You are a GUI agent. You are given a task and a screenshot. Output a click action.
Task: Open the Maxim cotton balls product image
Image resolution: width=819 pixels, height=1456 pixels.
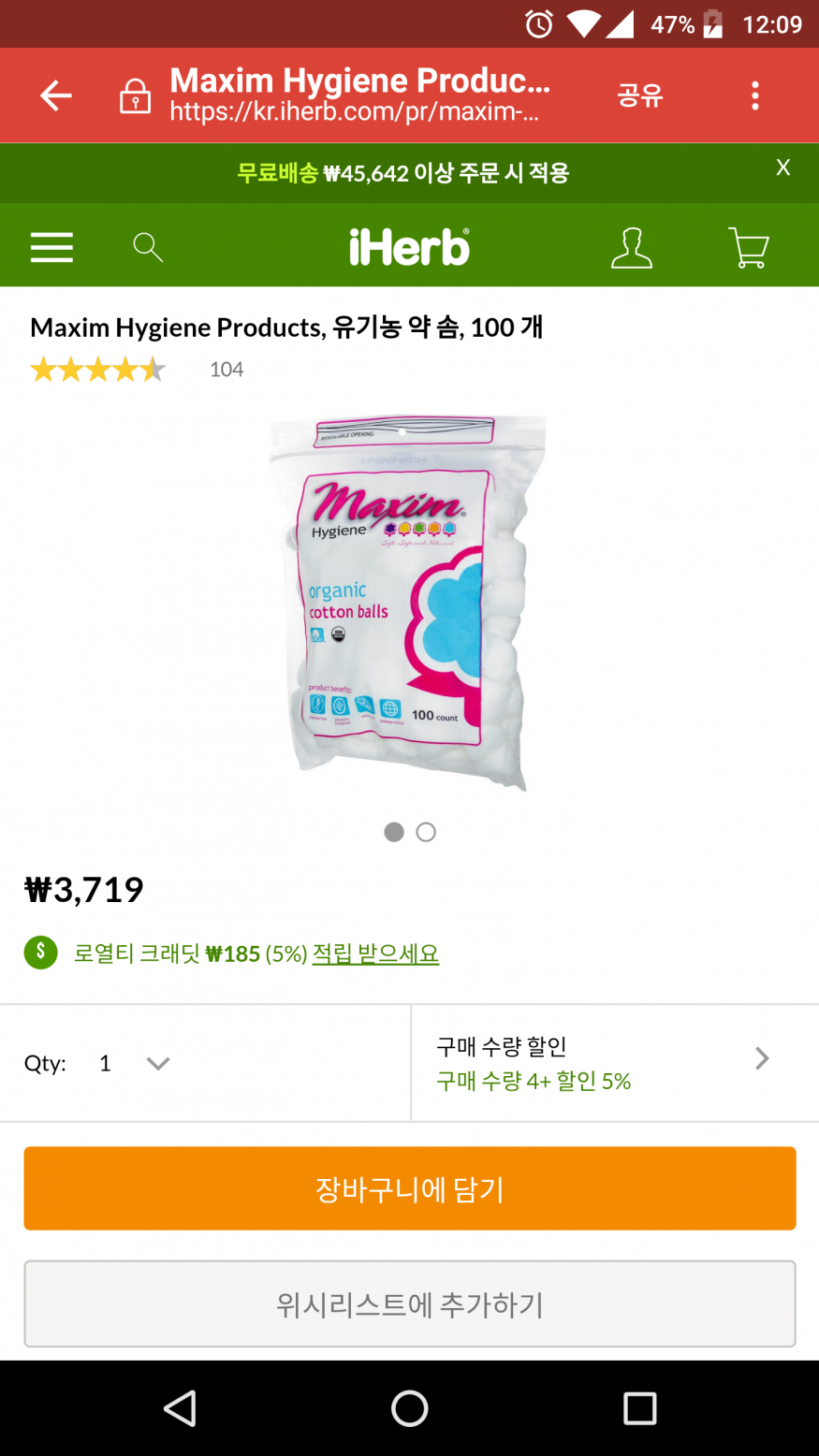407,604
